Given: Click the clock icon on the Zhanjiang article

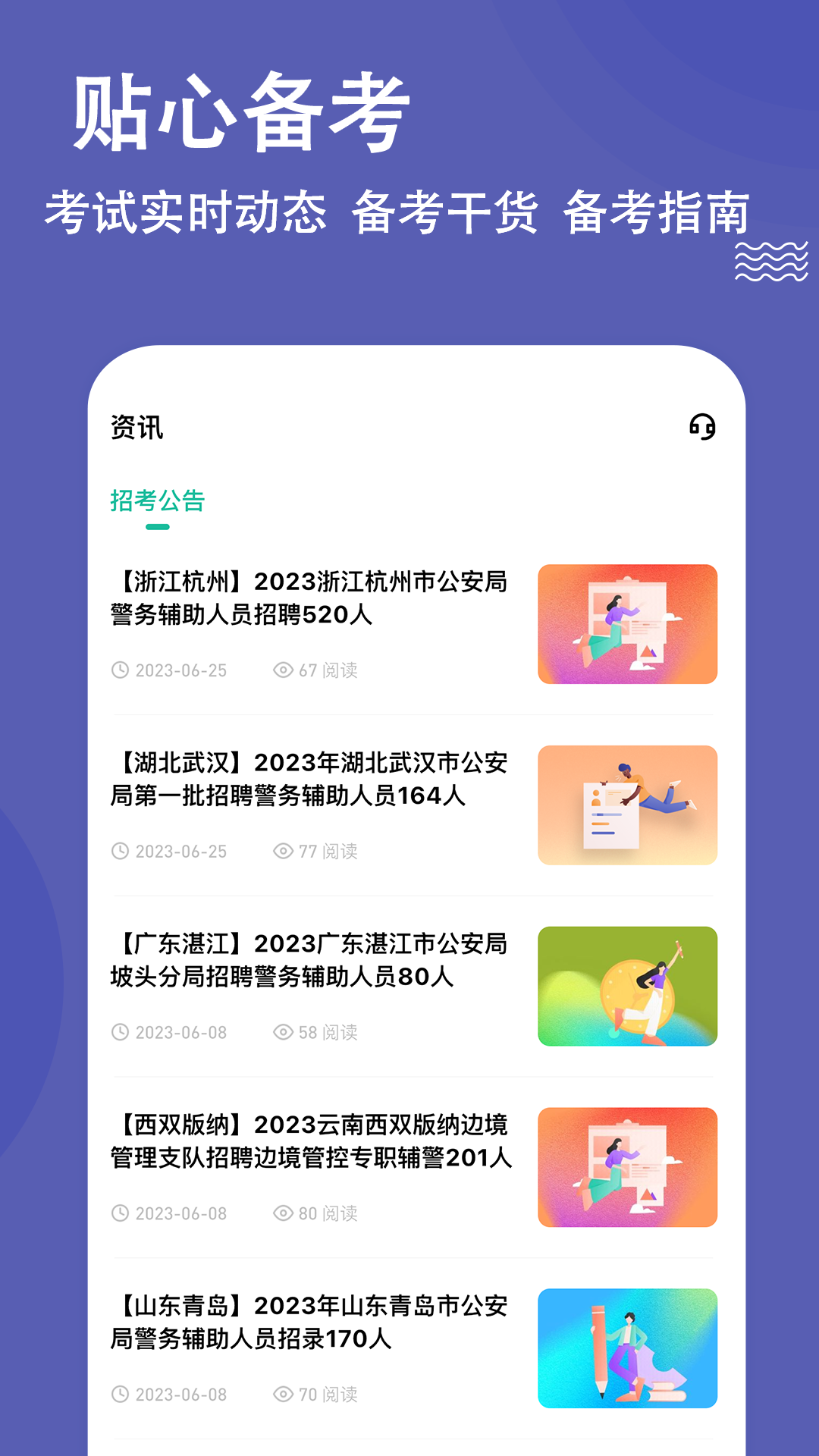Looking at the screenshot, I should coord(120,1032).
